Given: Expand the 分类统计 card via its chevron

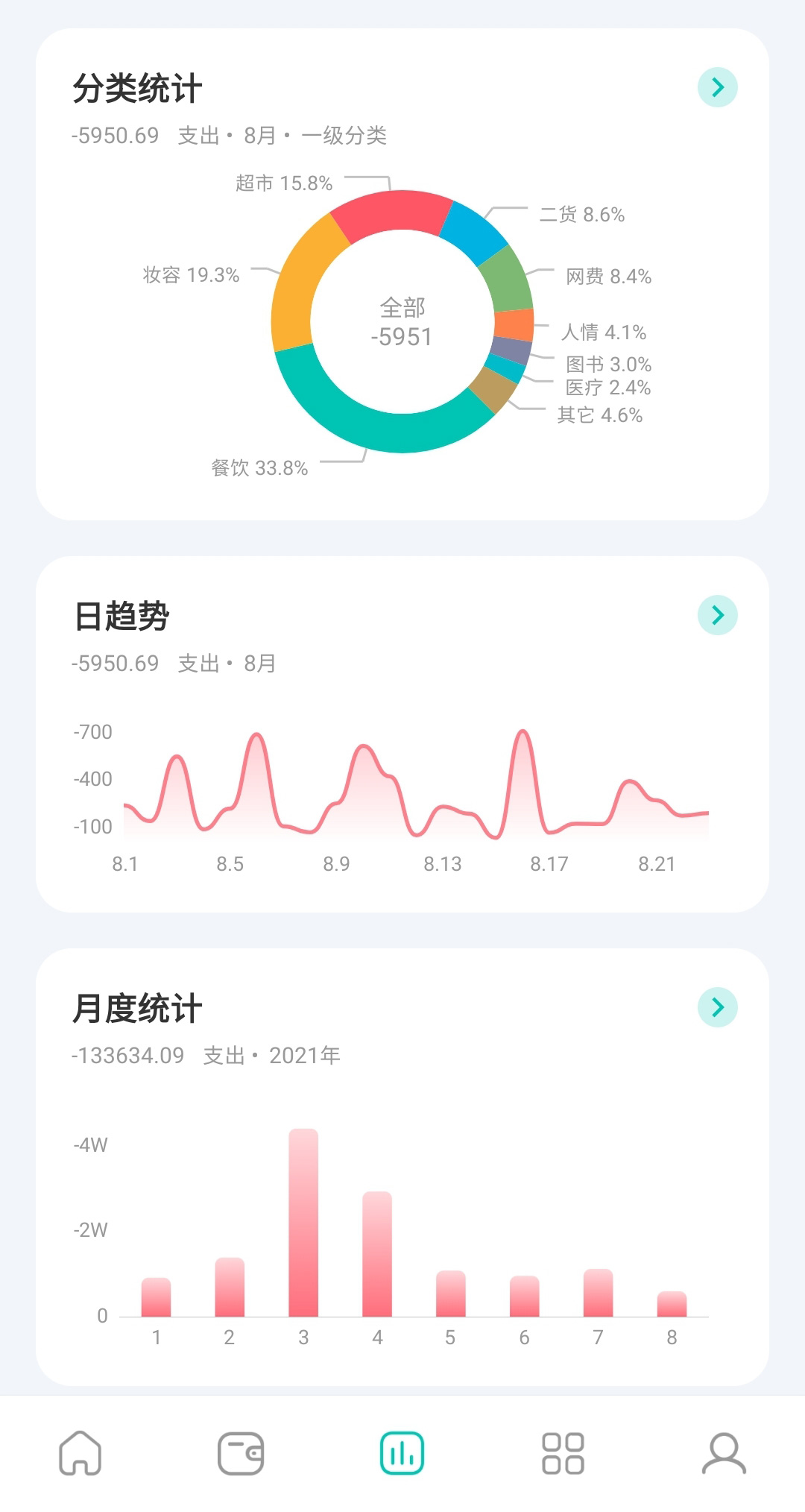Looking at the screenshot, I should (x=718, y=86).
